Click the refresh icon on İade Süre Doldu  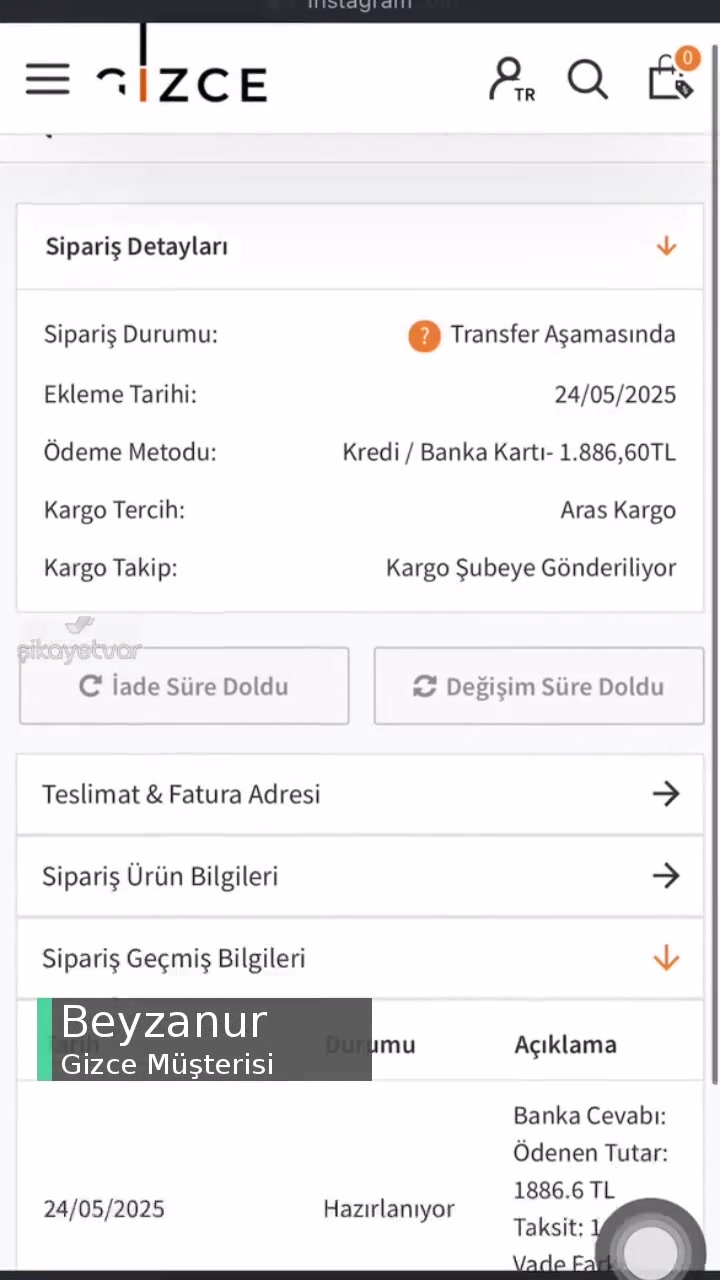click(91, 686)
